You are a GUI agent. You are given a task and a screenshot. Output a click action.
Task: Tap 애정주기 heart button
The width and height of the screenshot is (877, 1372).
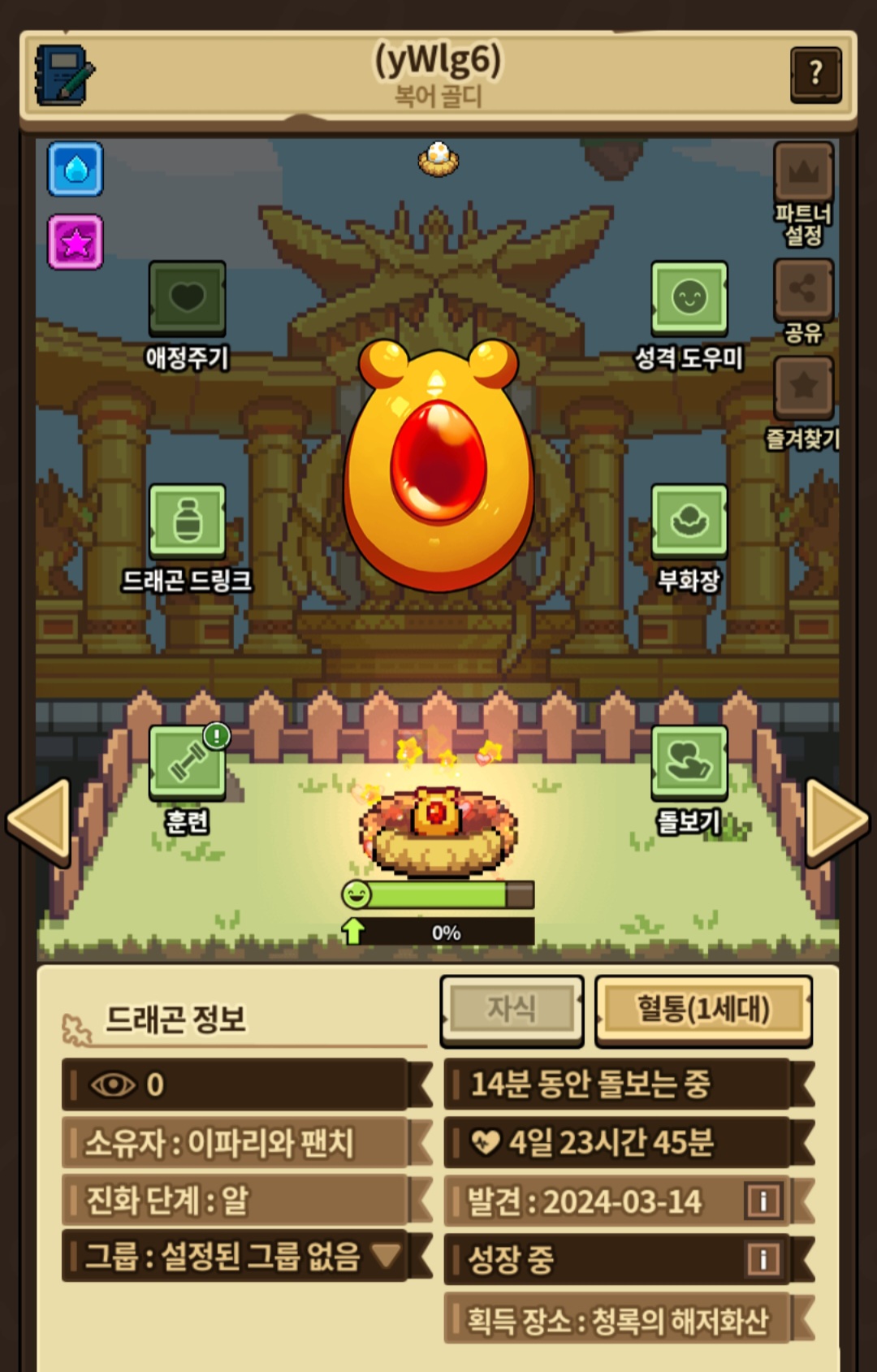[x=187, y=298]
